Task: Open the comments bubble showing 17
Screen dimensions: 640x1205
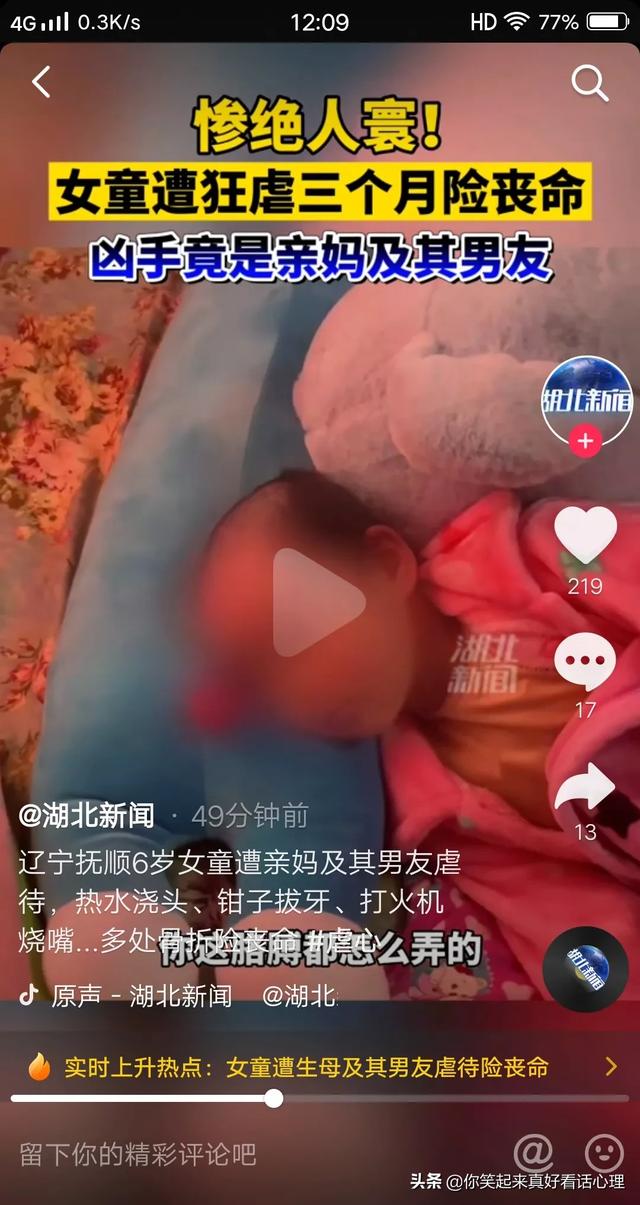Action: tap(585, 661)
